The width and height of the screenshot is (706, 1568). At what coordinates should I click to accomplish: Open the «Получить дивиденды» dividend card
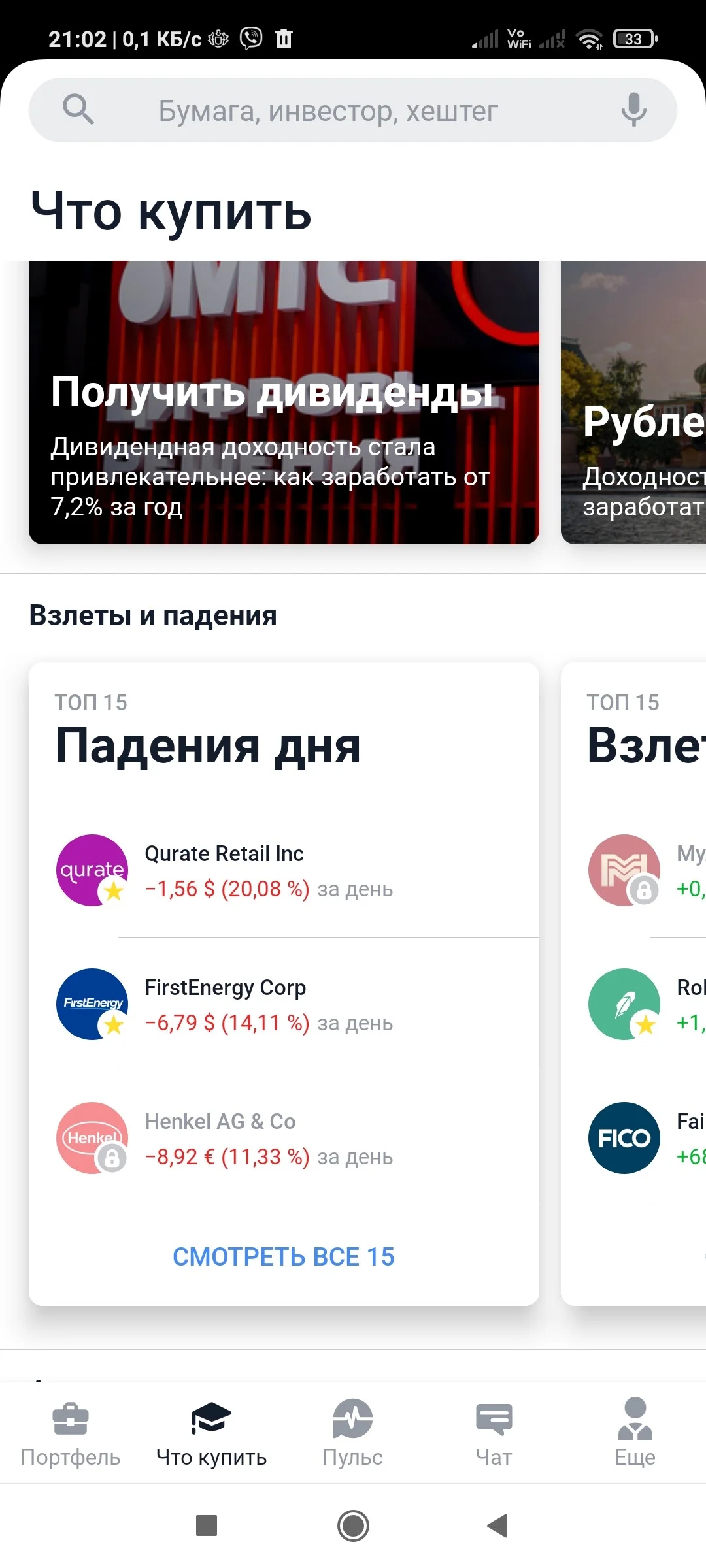coord(284,402)
